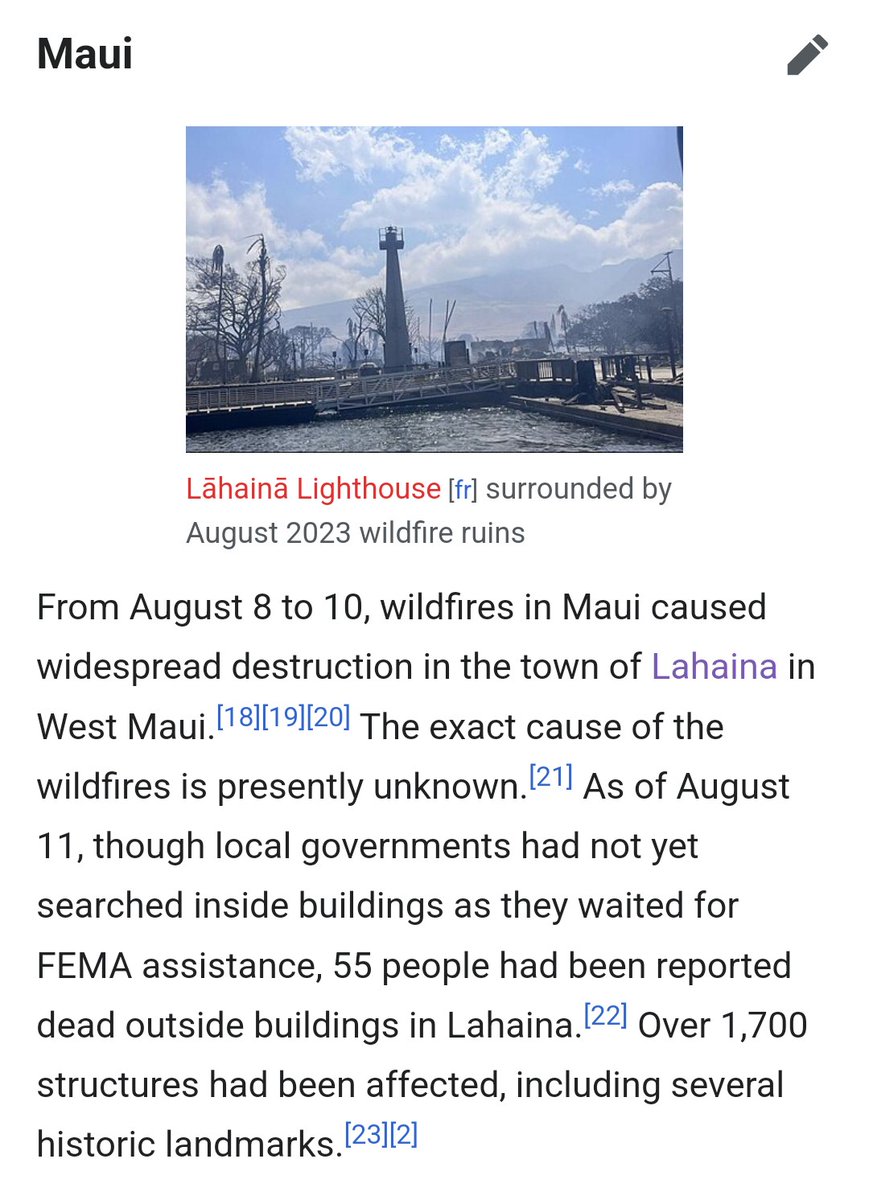The height and width of the screenshot is (1200, 869).
Task: View citation [20]
Action: pyautogui.click(x=328, y=718)
